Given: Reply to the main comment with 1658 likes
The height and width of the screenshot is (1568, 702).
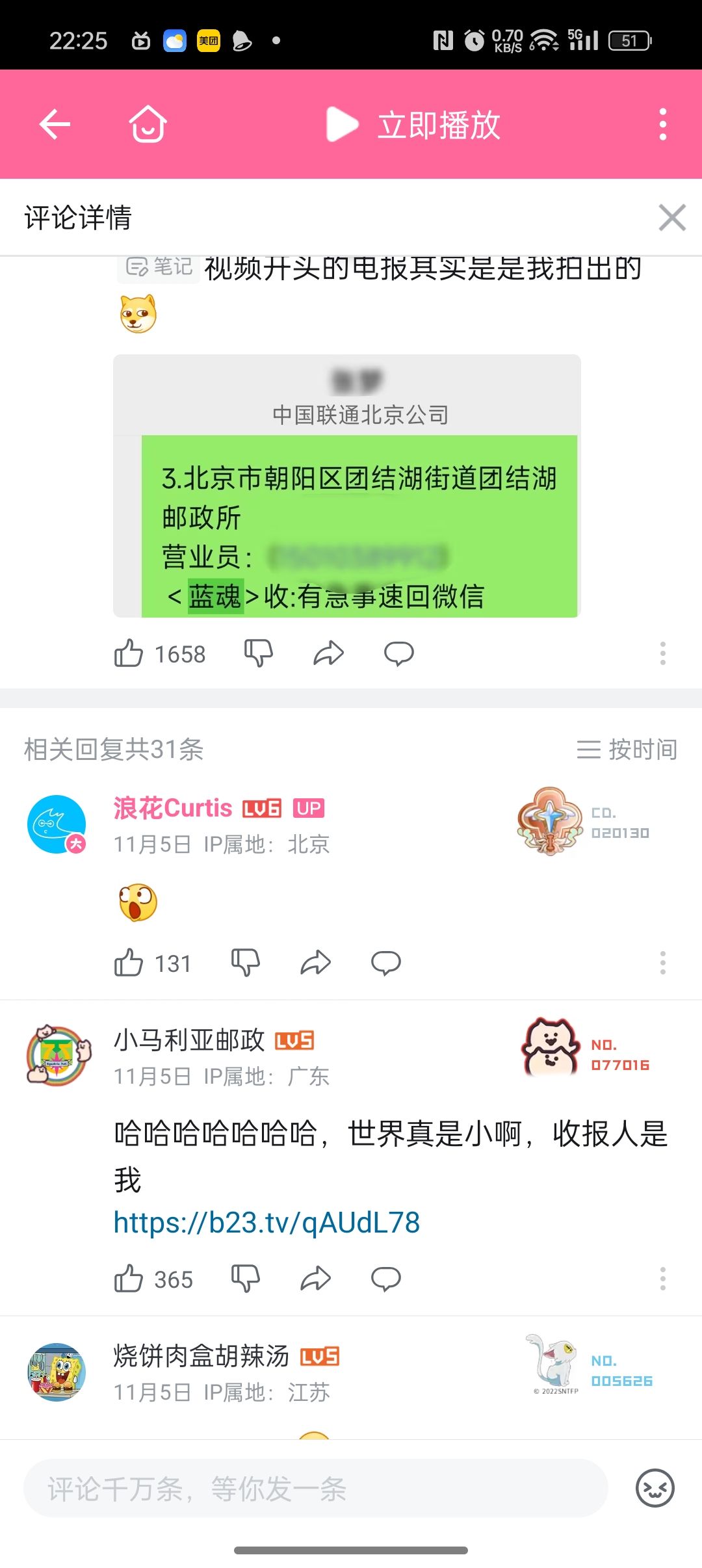Looking at the screenshot, I should point(398,653).
